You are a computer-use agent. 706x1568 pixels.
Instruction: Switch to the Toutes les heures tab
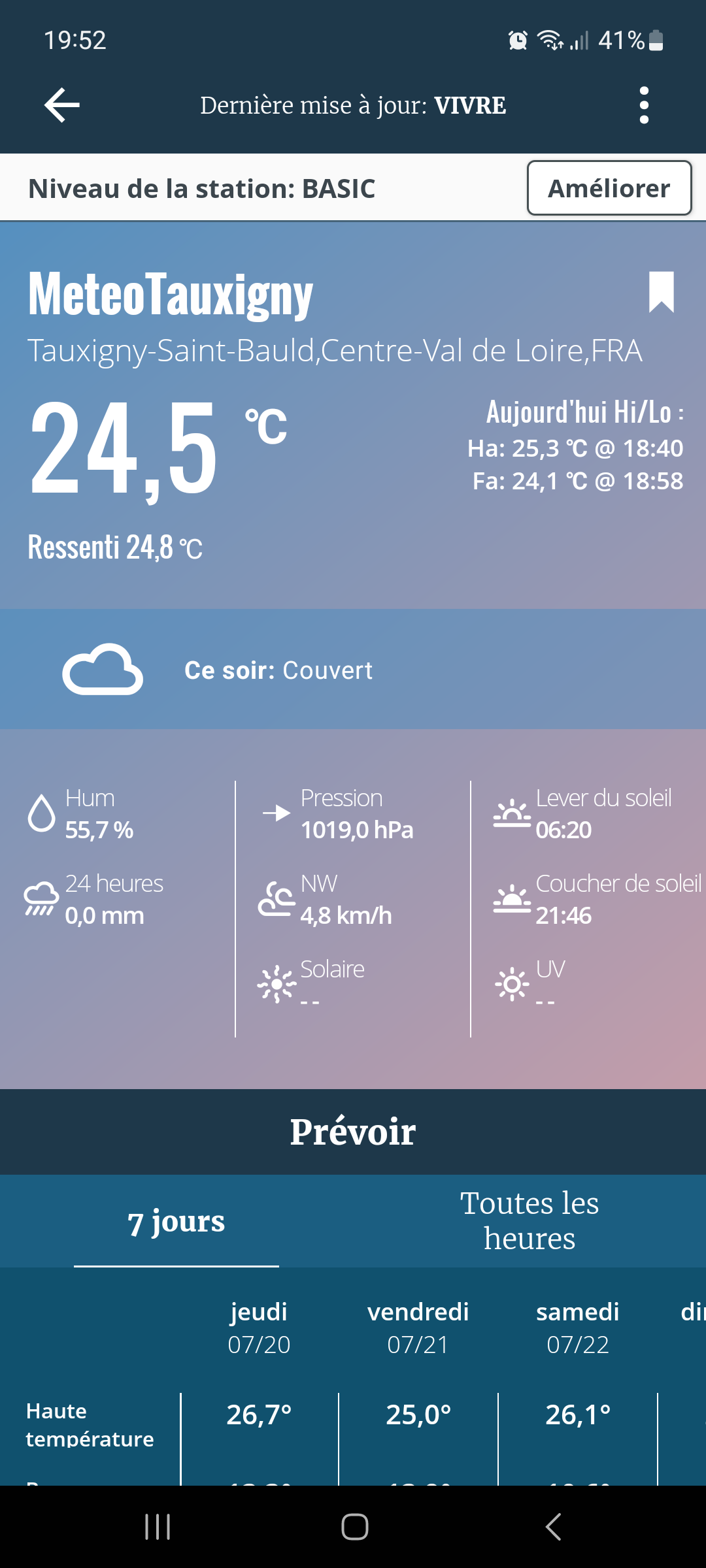[529, 1220]
